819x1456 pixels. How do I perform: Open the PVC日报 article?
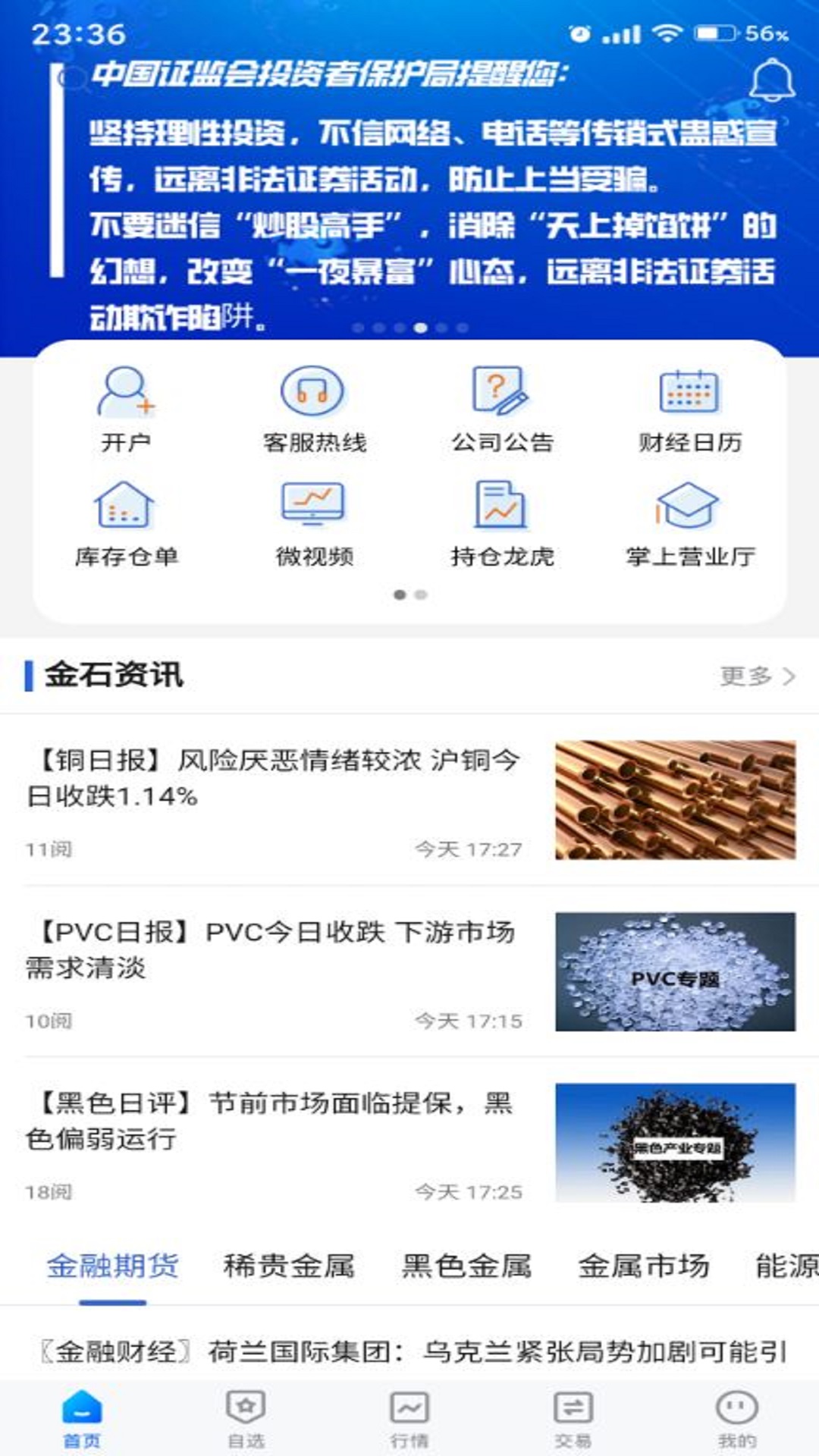(273, 950)
